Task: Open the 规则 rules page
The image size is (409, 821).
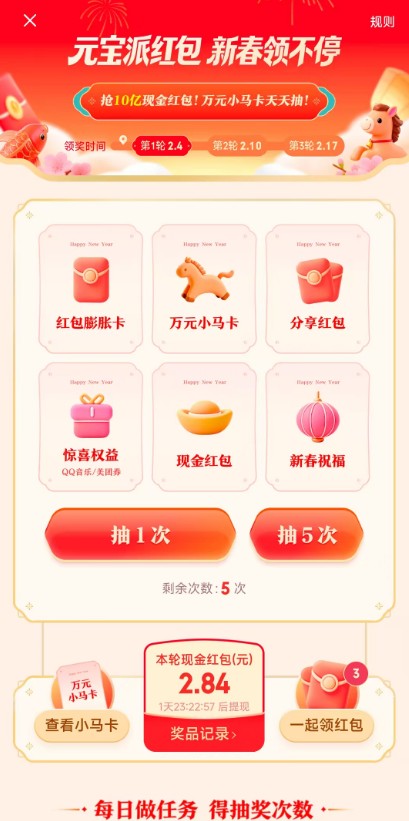Action: [382, 21]
